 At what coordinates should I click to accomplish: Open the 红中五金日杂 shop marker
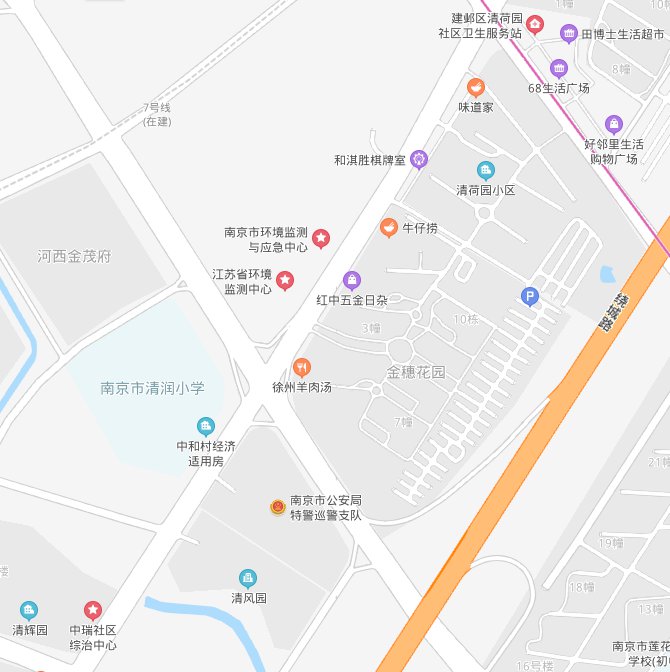tap(351, 280)
